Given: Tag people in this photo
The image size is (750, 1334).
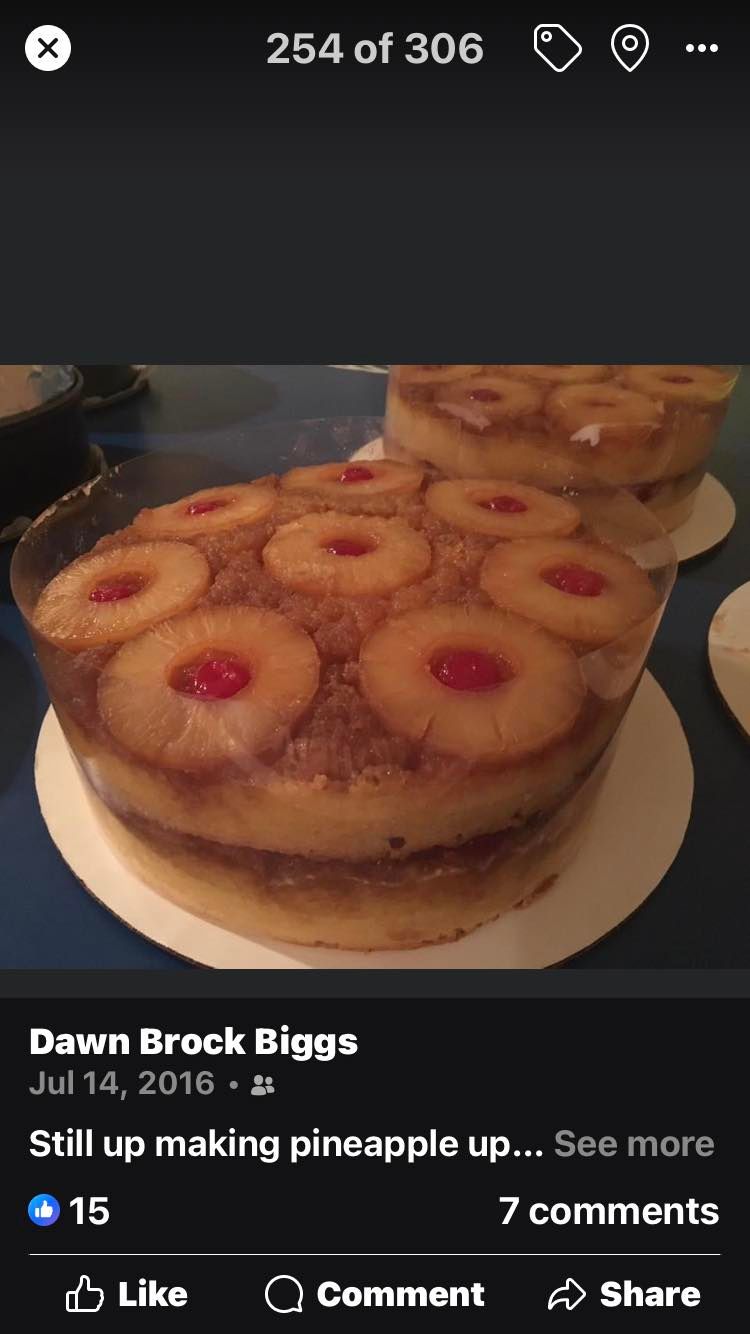Looking at the screenshot, I should tap(557, 48).
